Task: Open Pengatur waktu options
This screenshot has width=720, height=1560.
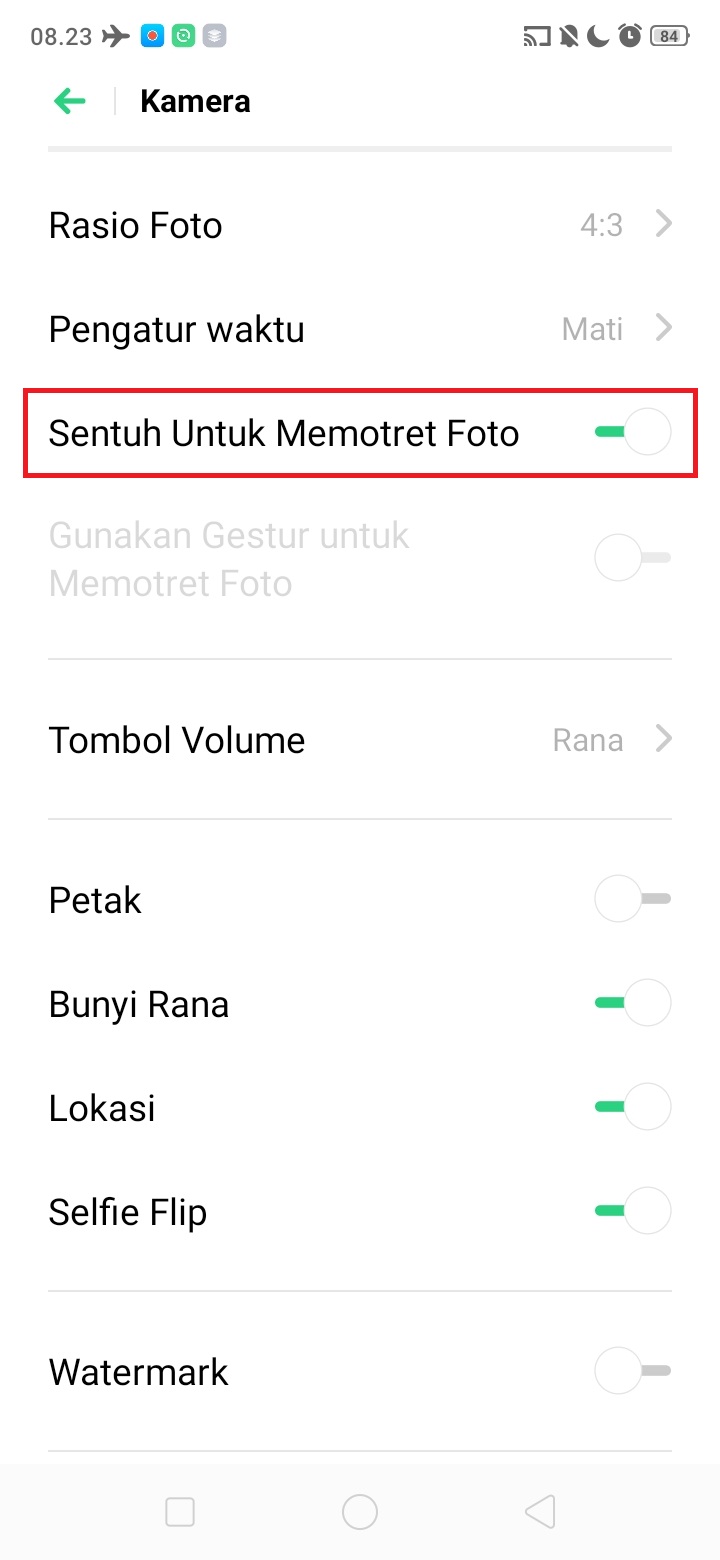Action: [x=360, y=329]
